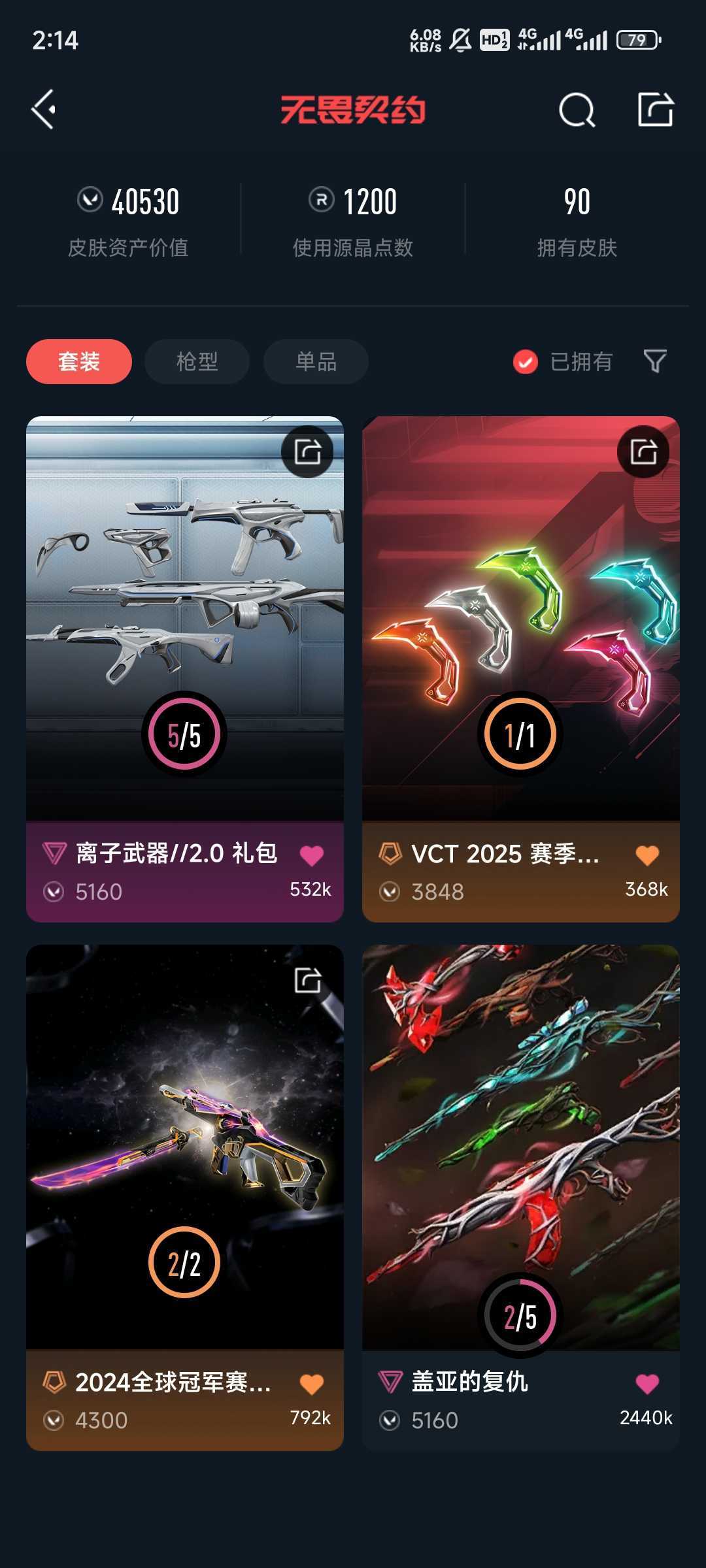Screen dimensions: 706x1568
Task: Like the 离子武器//2.0 礼包 bundle
Action: pos(311,855)
